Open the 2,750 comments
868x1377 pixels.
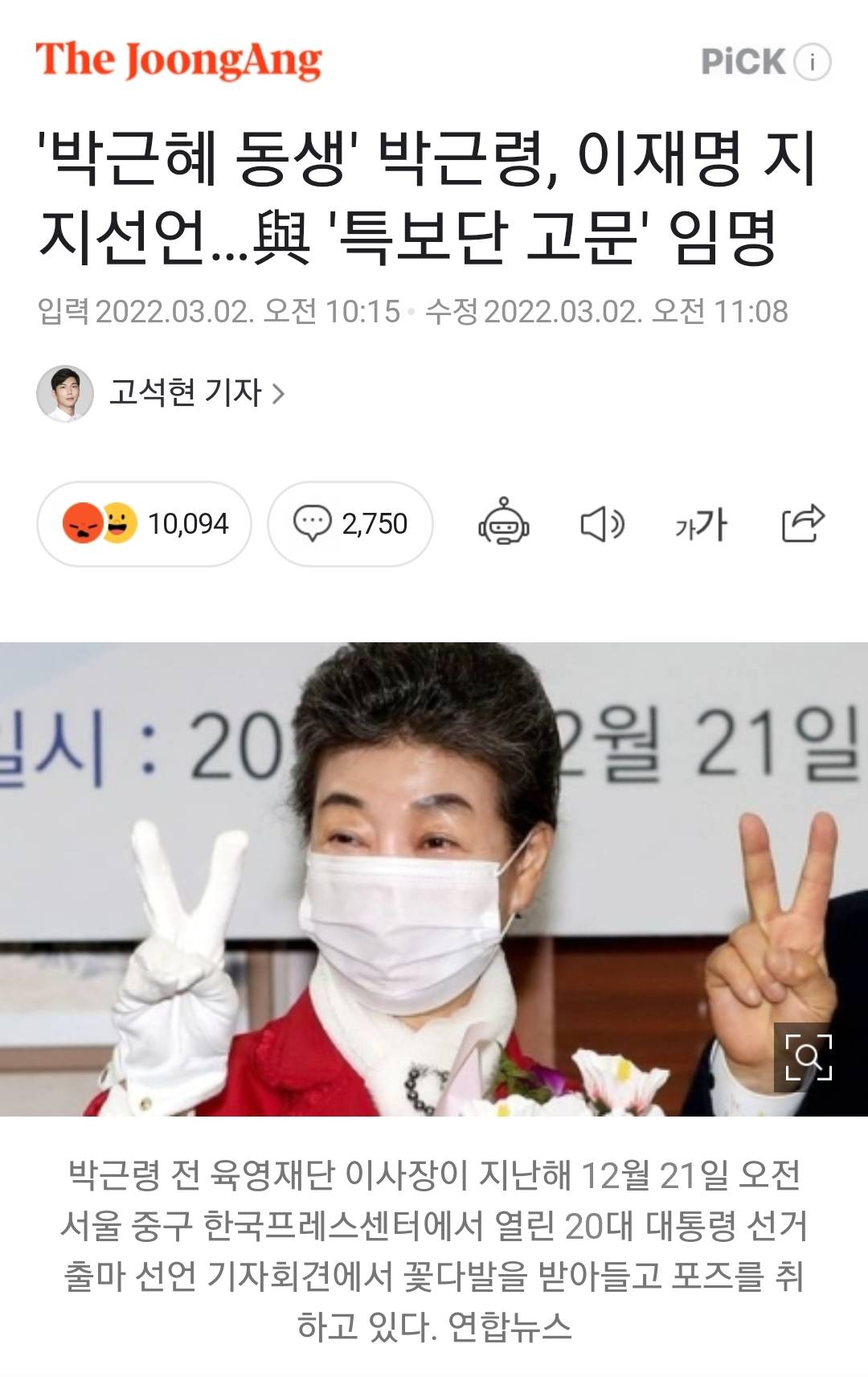tap(350, 523)
